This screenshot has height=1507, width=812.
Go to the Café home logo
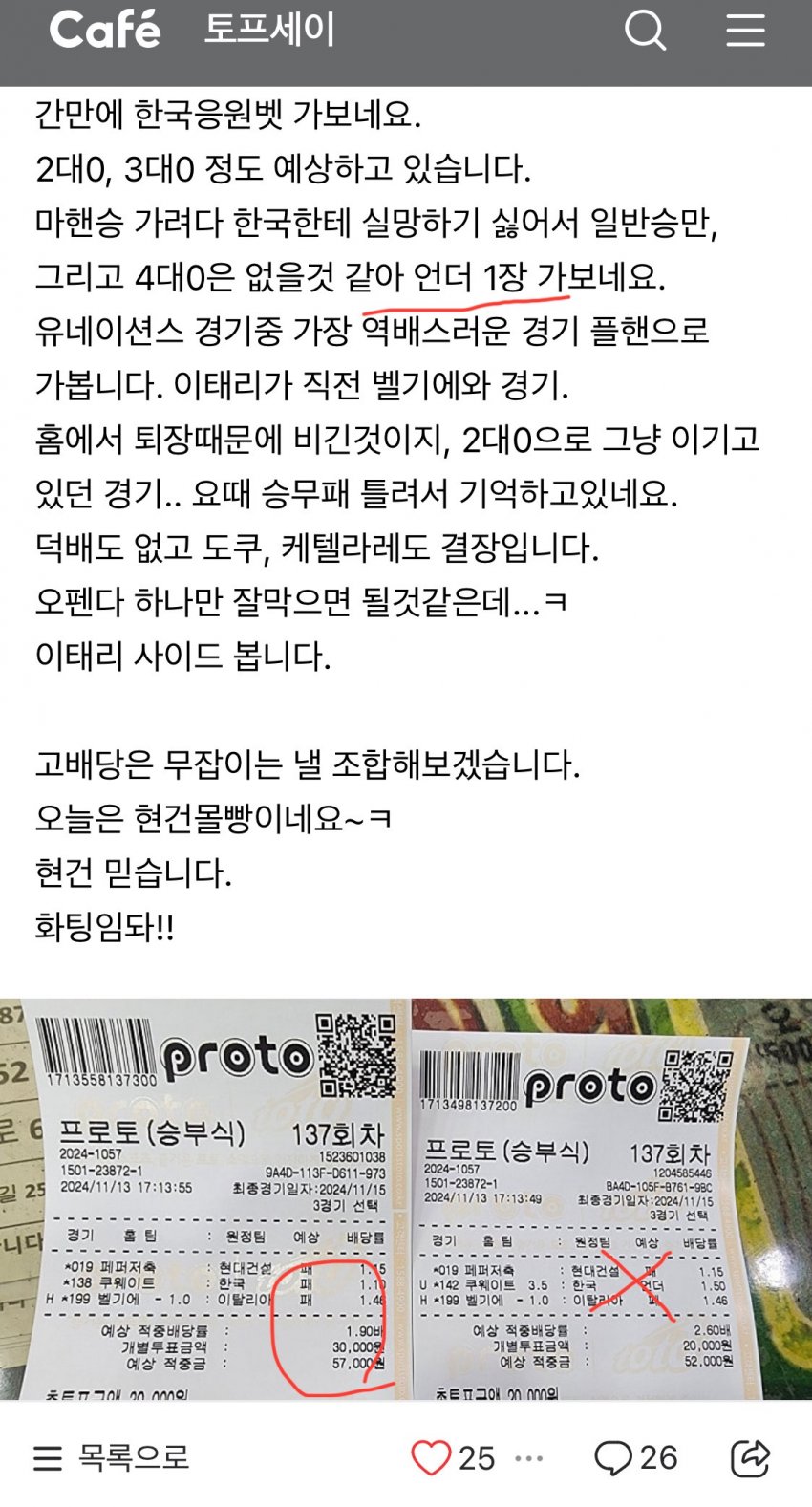coord(105,30)
